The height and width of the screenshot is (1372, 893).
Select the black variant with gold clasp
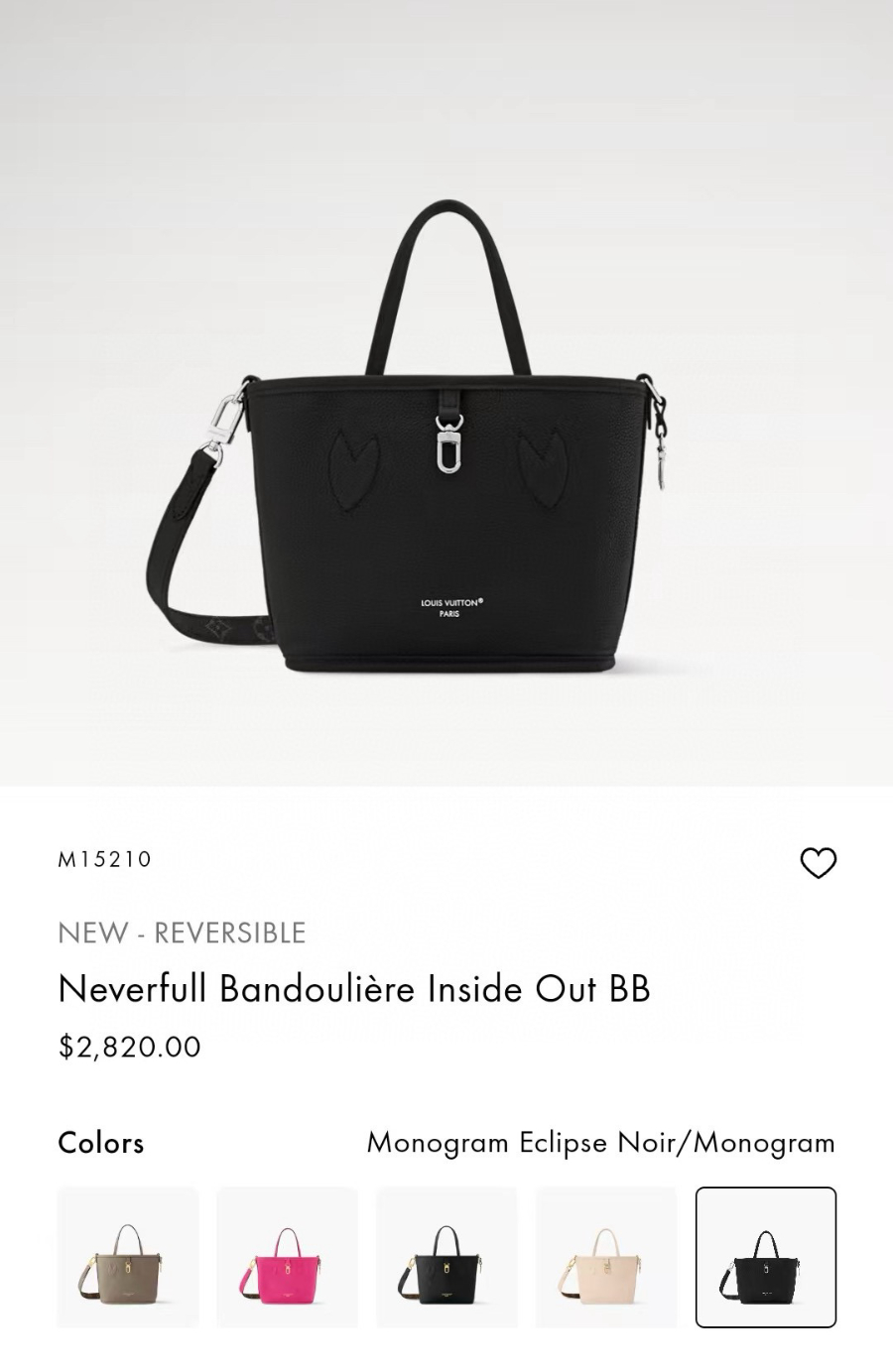point(446,1257)
